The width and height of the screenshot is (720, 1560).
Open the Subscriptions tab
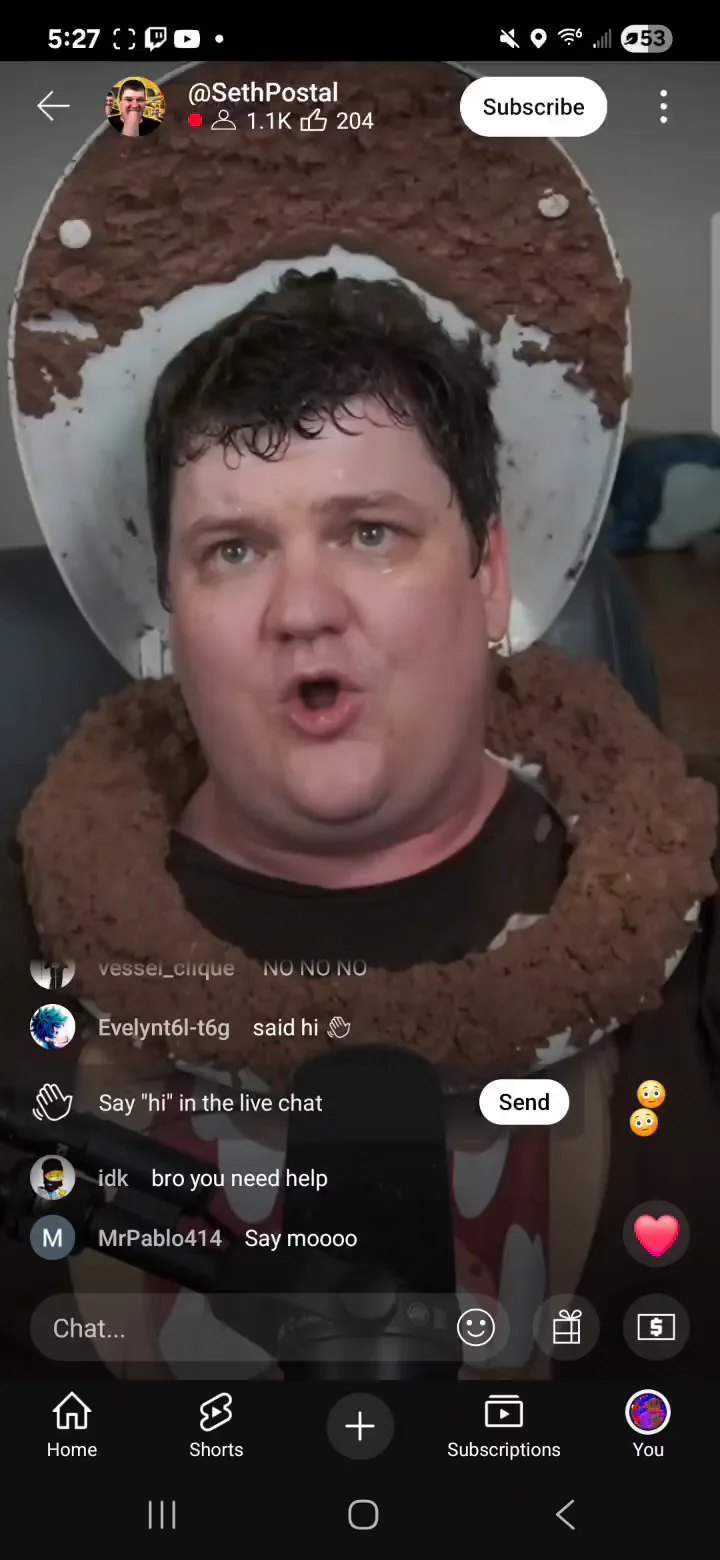point(504,1426)
